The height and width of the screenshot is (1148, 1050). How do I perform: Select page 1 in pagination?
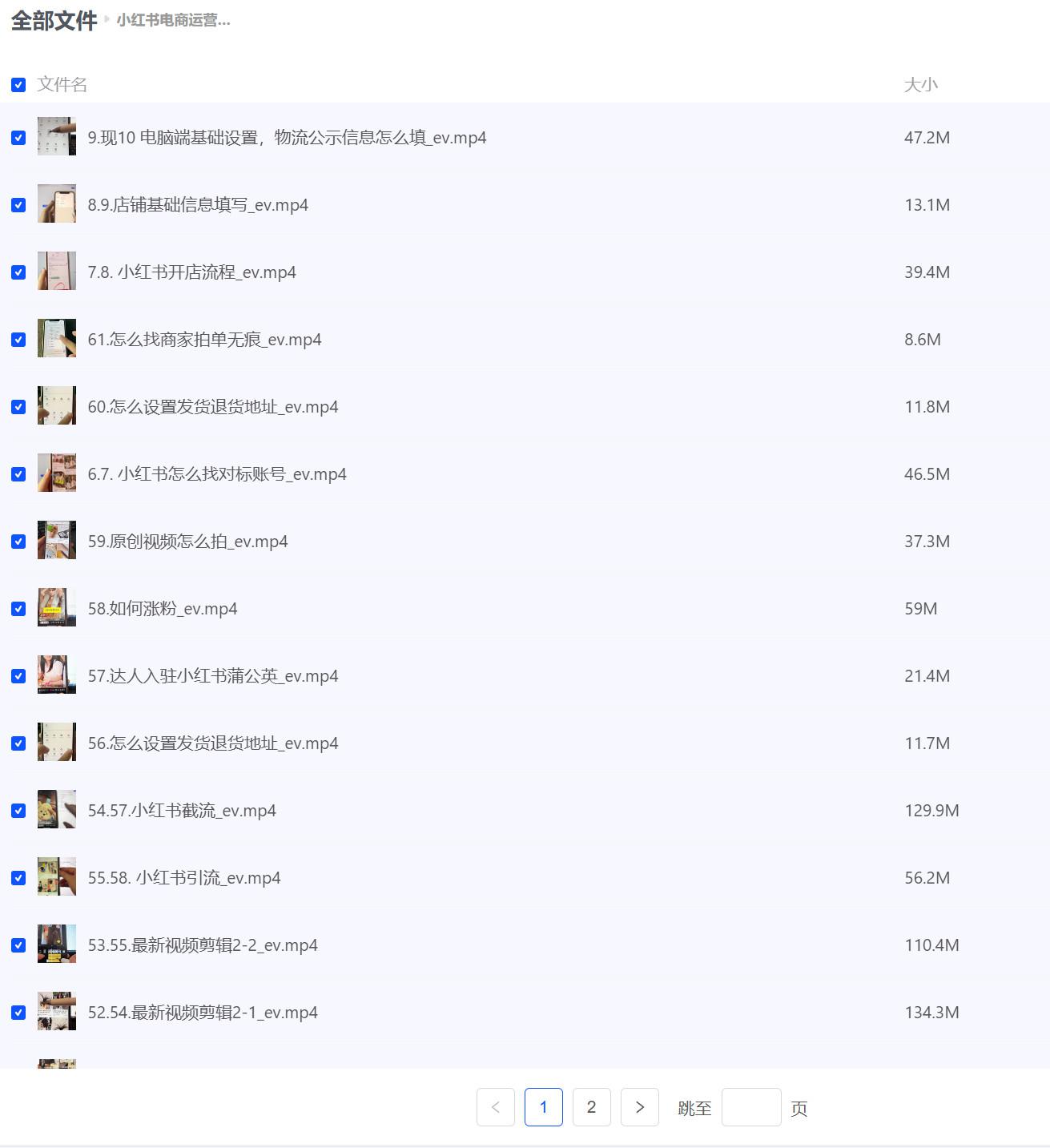click(543, 1107)
